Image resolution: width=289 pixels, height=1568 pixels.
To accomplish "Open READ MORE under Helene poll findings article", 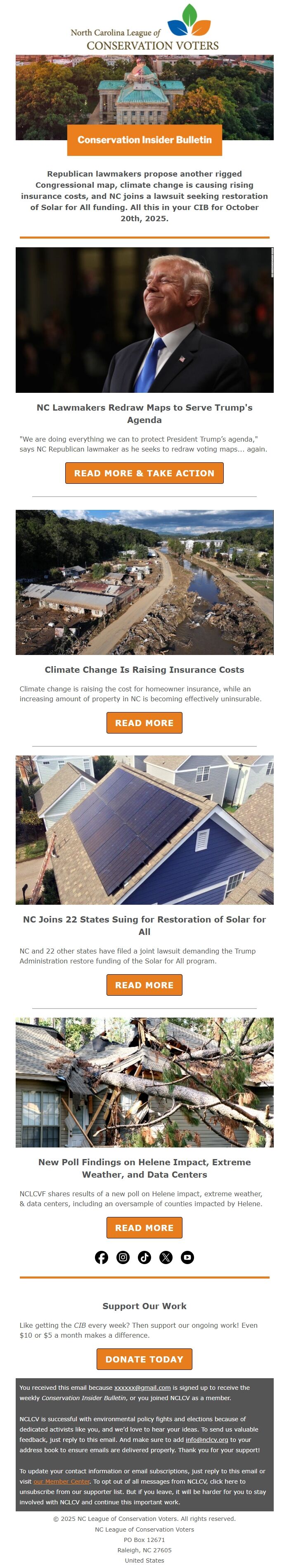I will (144, 1227).
